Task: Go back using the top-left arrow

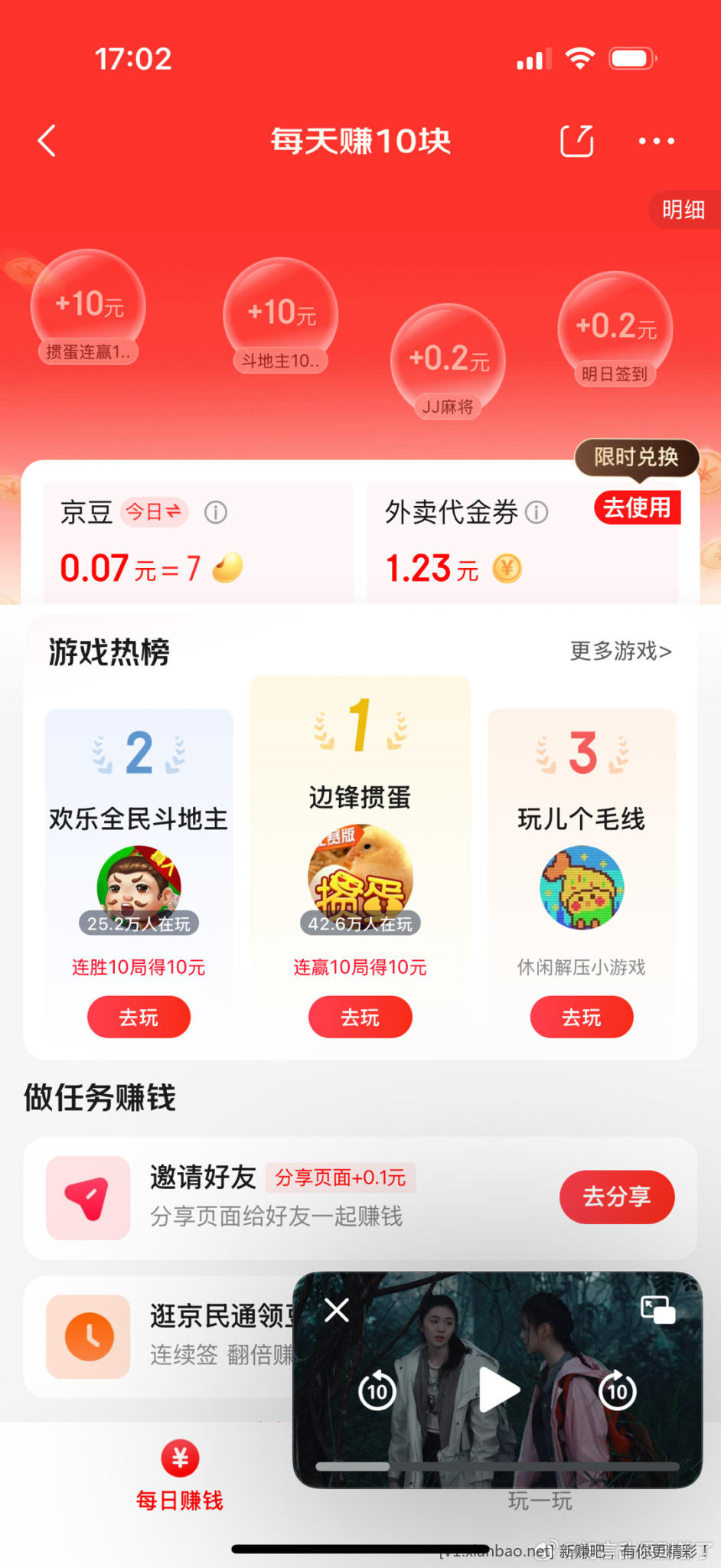Action: (47, 141)
